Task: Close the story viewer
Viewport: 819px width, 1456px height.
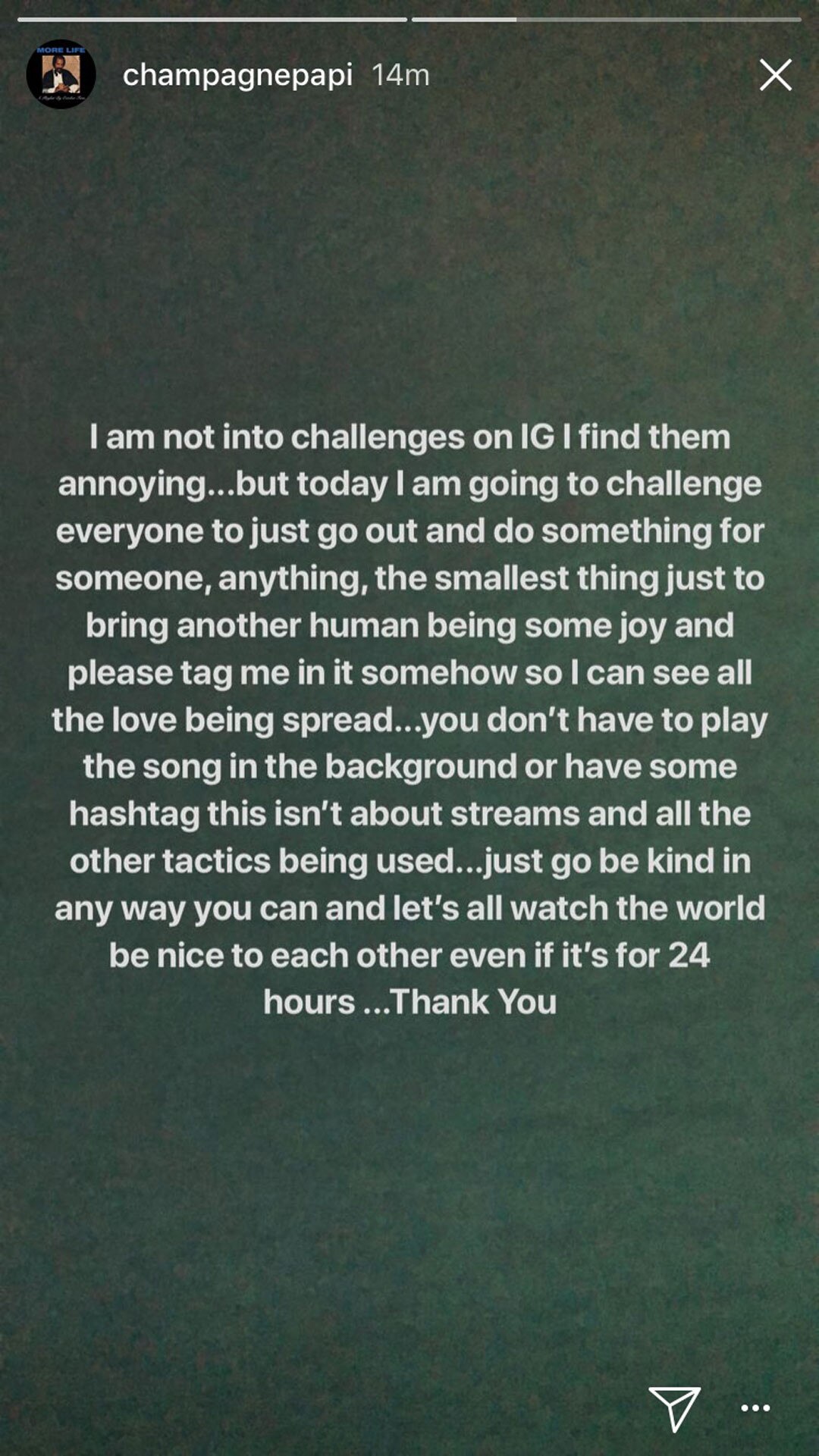Action: point(775,75)
